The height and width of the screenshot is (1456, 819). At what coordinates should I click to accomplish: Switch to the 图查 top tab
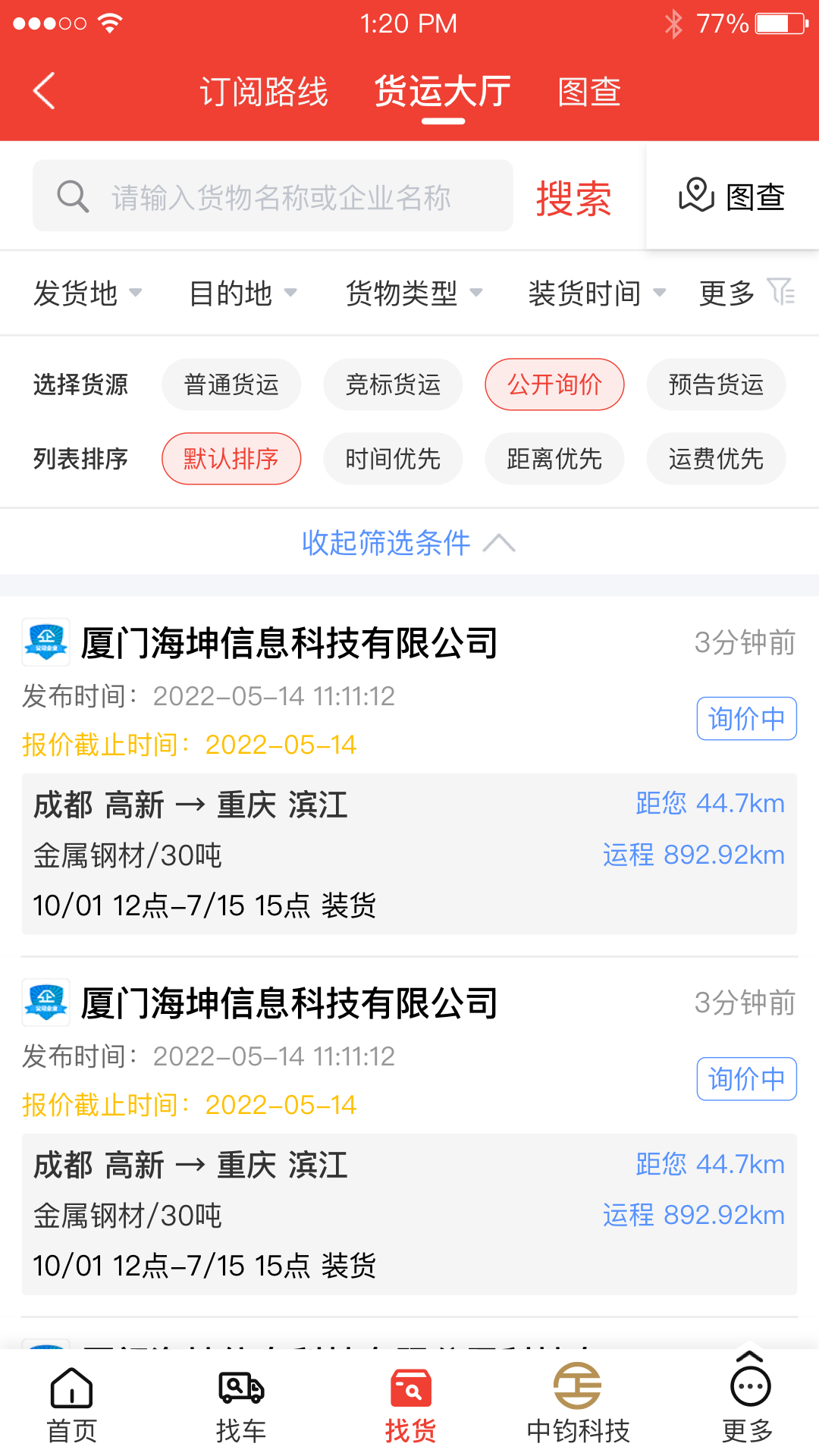coord(589,92)
